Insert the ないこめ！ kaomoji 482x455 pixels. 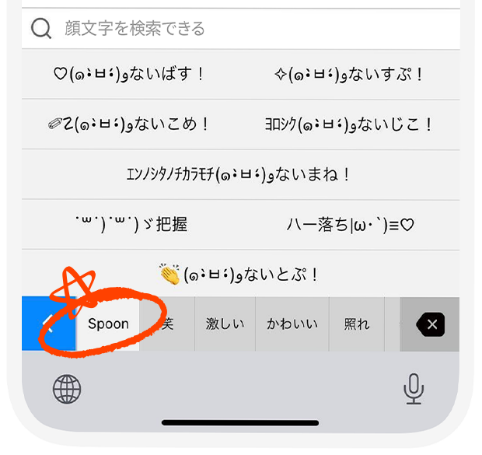coord(129,124)
